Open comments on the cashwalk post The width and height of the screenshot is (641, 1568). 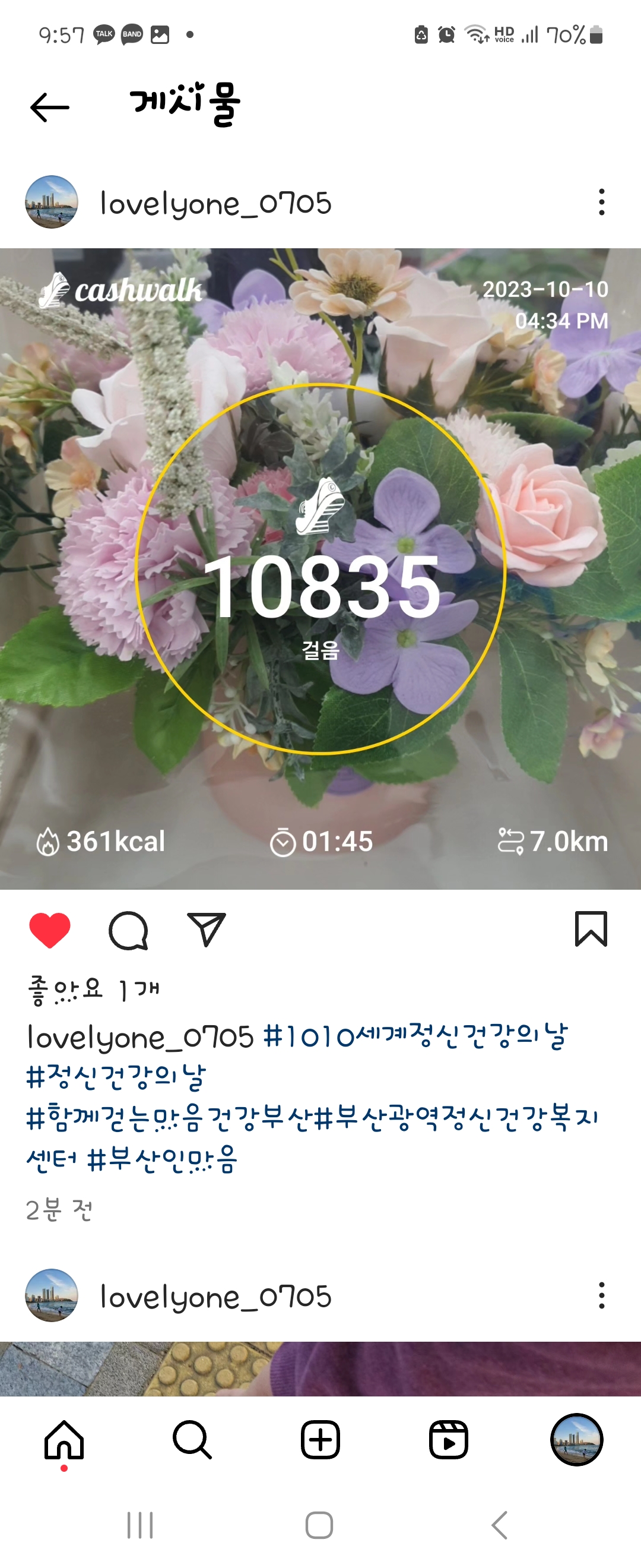click(x=128, y=930)
